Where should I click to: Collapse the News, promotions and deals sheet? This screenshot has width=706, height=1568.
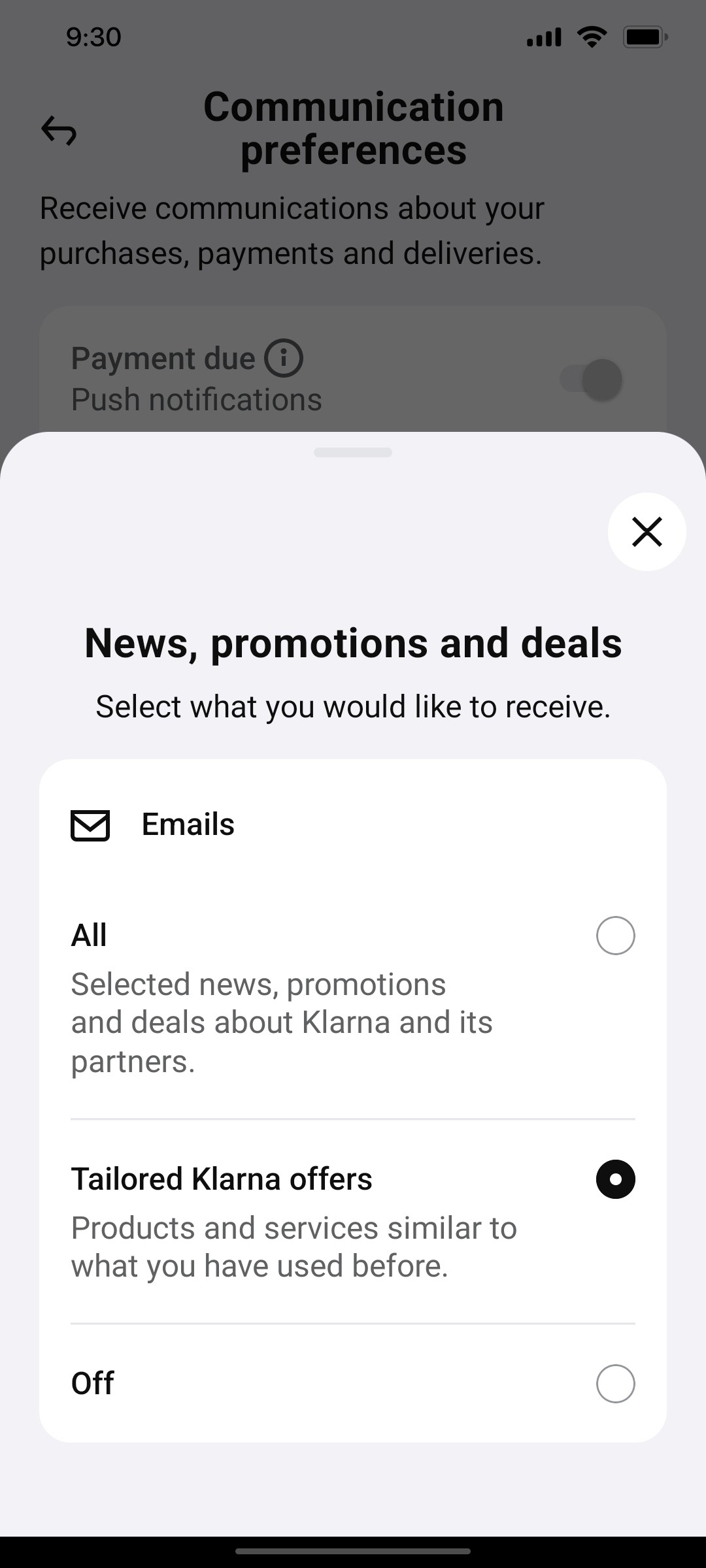click(353, 452)
